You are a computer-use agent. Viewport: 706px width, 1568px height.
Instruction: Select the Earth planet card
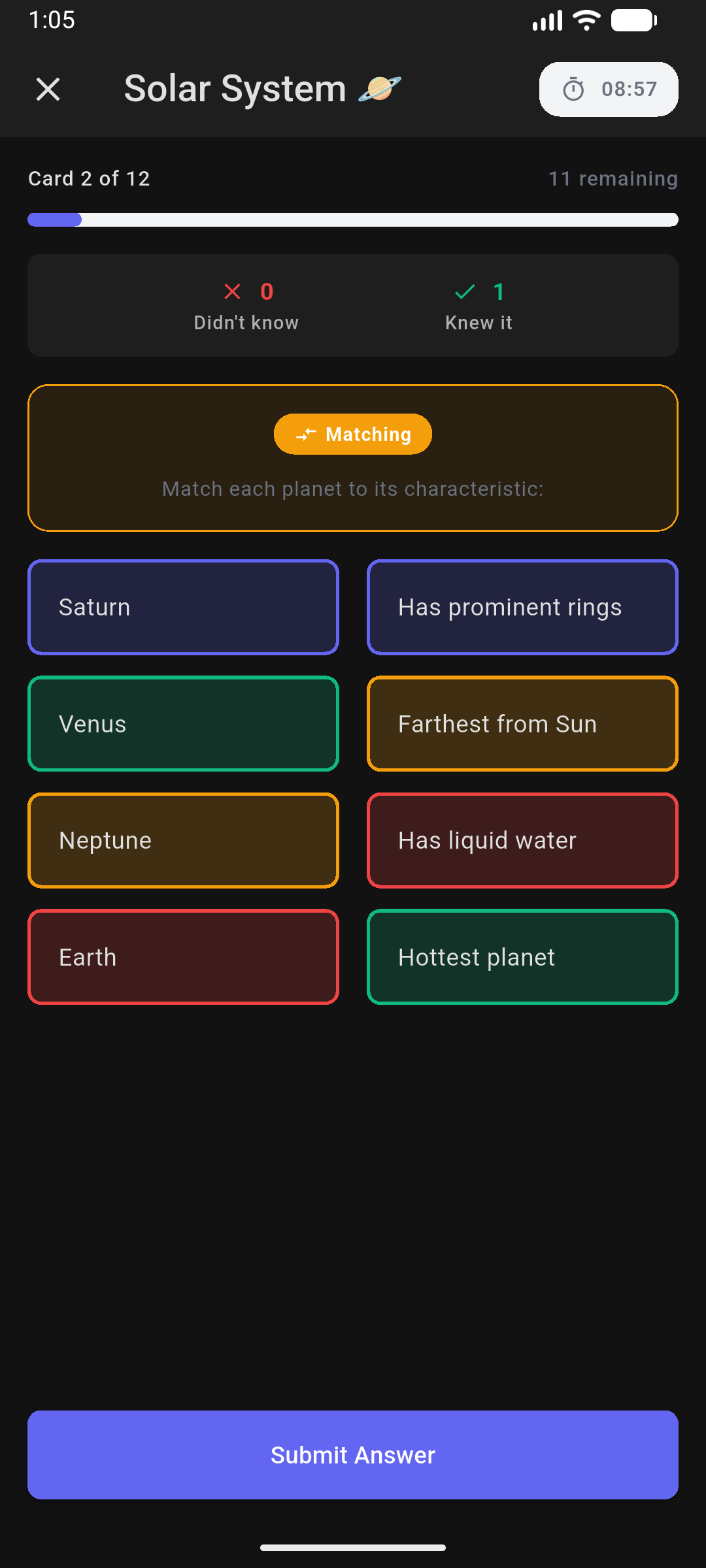183,956
